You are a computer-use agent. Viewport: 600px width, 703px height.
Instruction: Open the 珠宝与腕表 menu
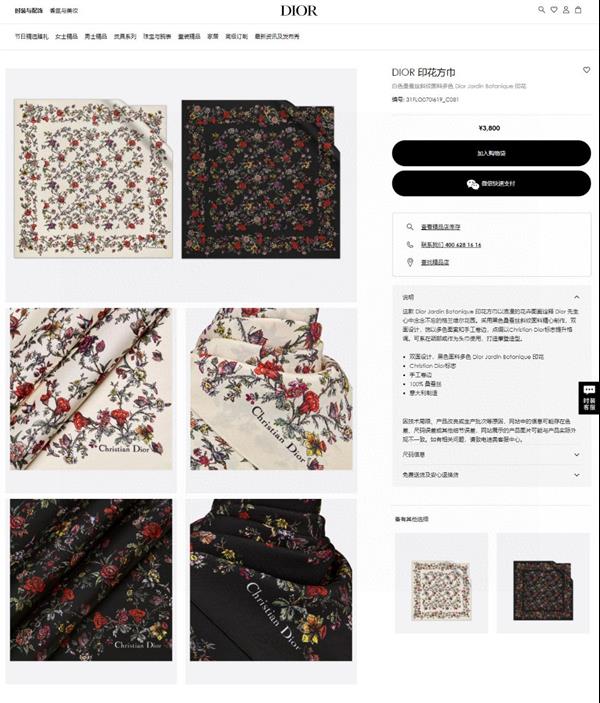(x=157, y=36)
